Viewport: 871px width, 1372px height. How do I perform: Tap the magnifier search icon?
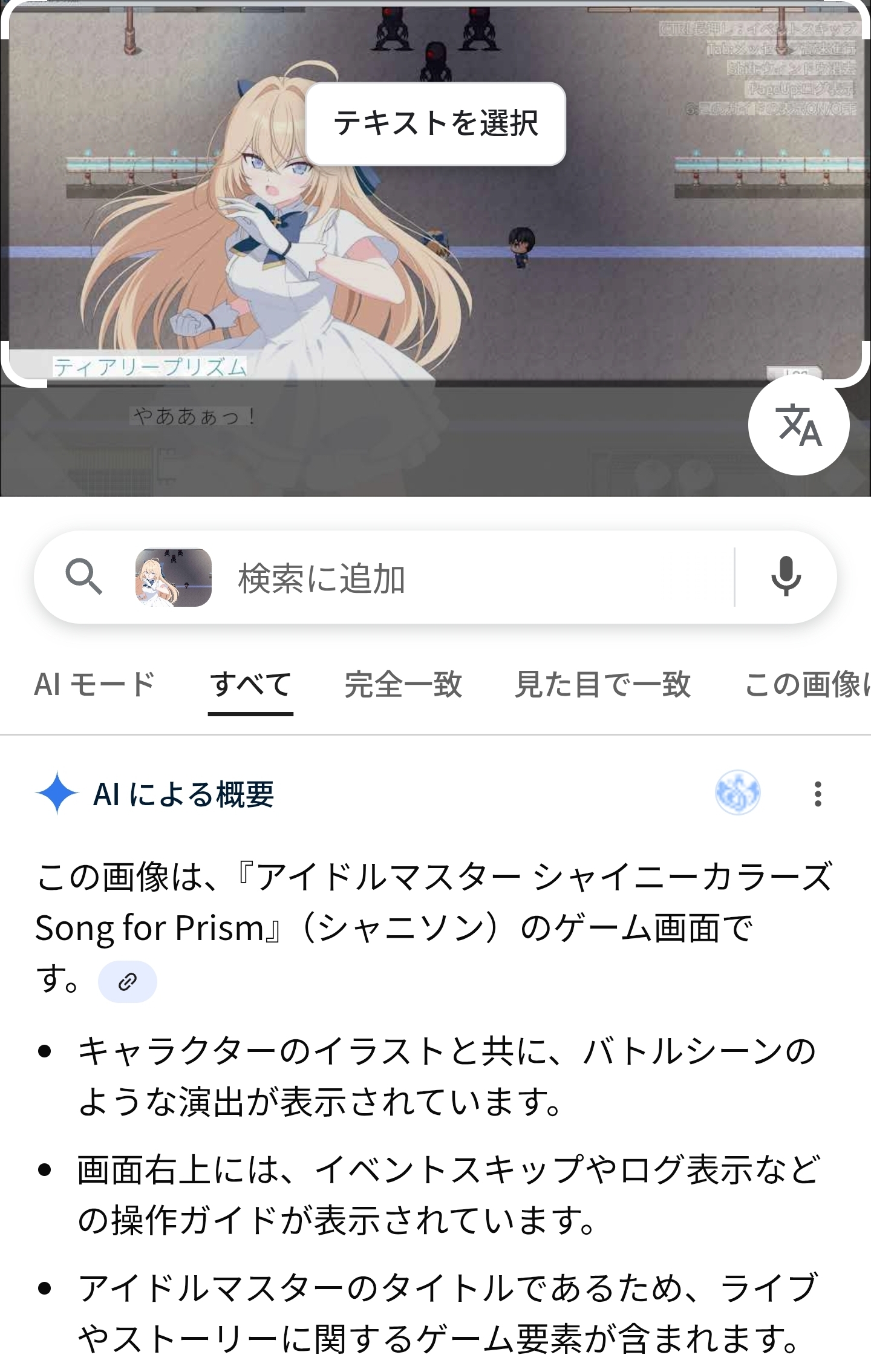pos(83,577)
